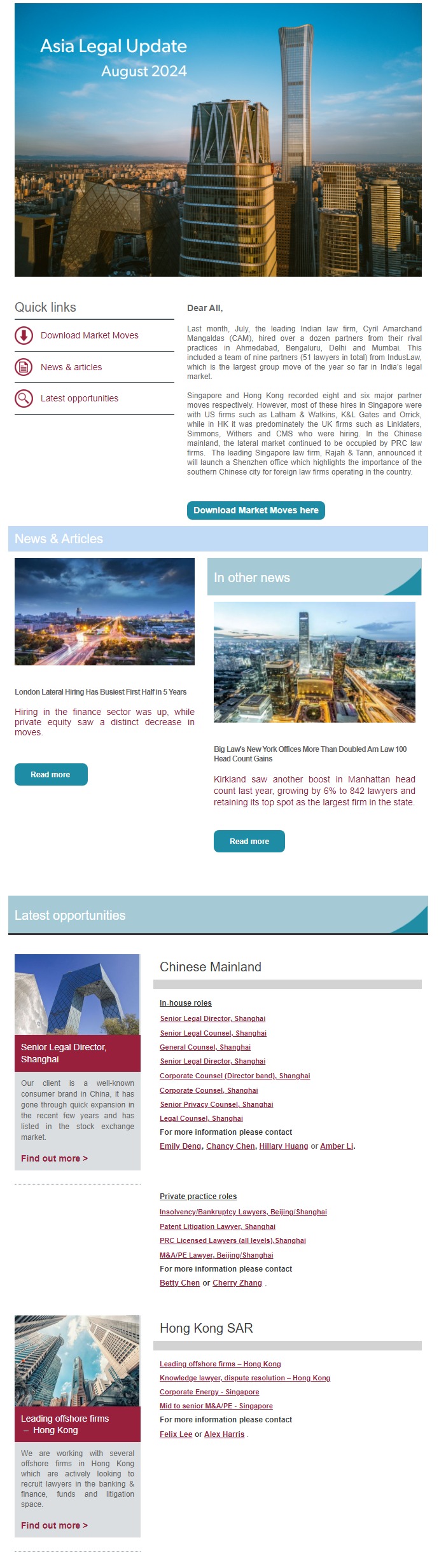Tap the Download Market Moves here button
446x1568 pixels.
pyautogui.click(x=256, y=510)
